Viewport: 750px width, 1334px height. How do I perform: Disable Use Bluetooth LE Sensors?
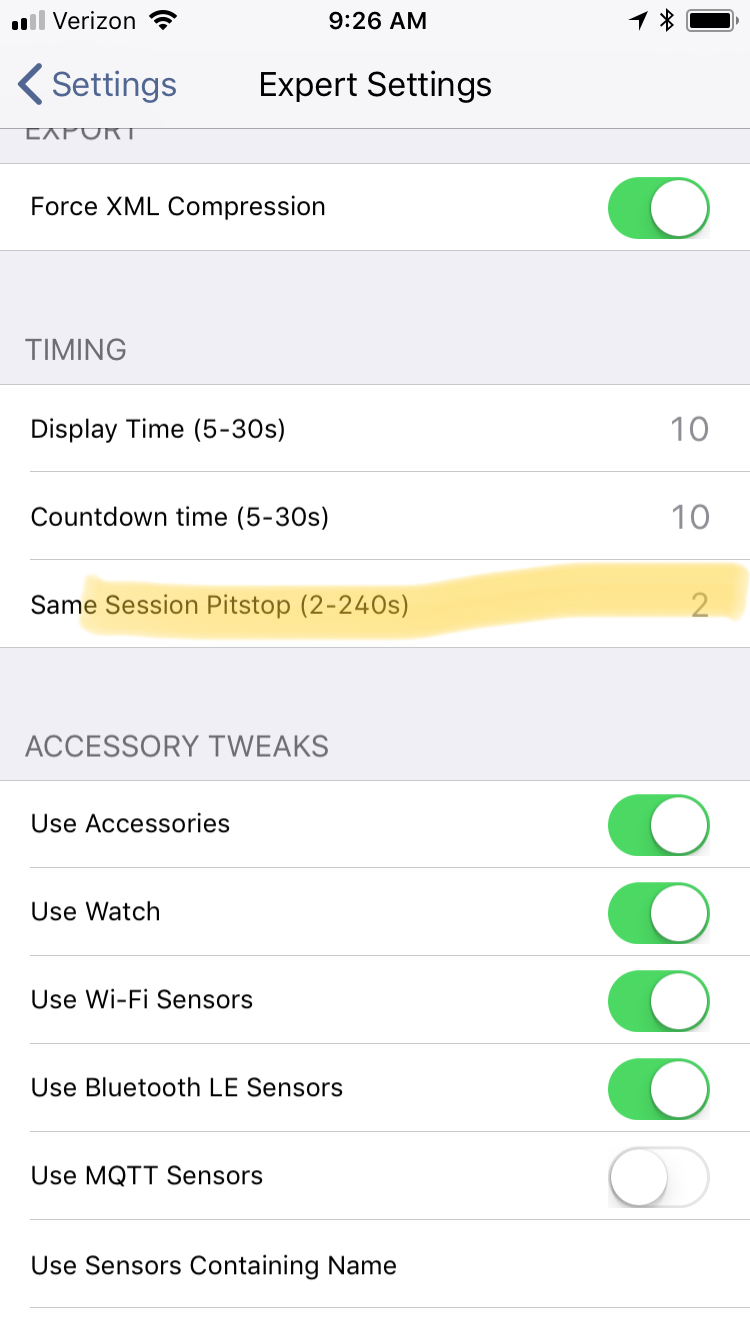click(658, 1089)
